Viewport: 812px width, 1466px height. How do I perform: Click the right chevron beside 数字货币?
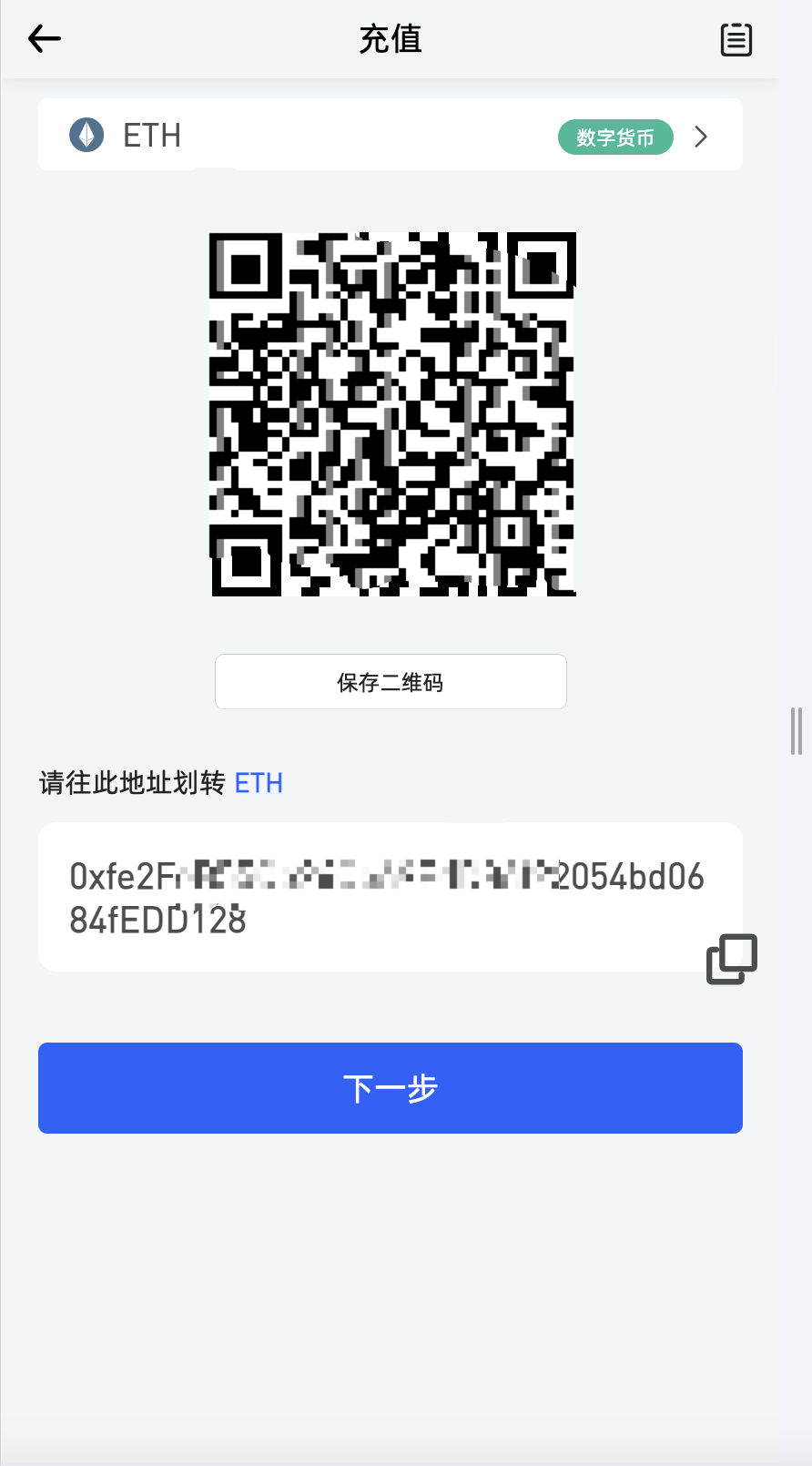(701, 137)
